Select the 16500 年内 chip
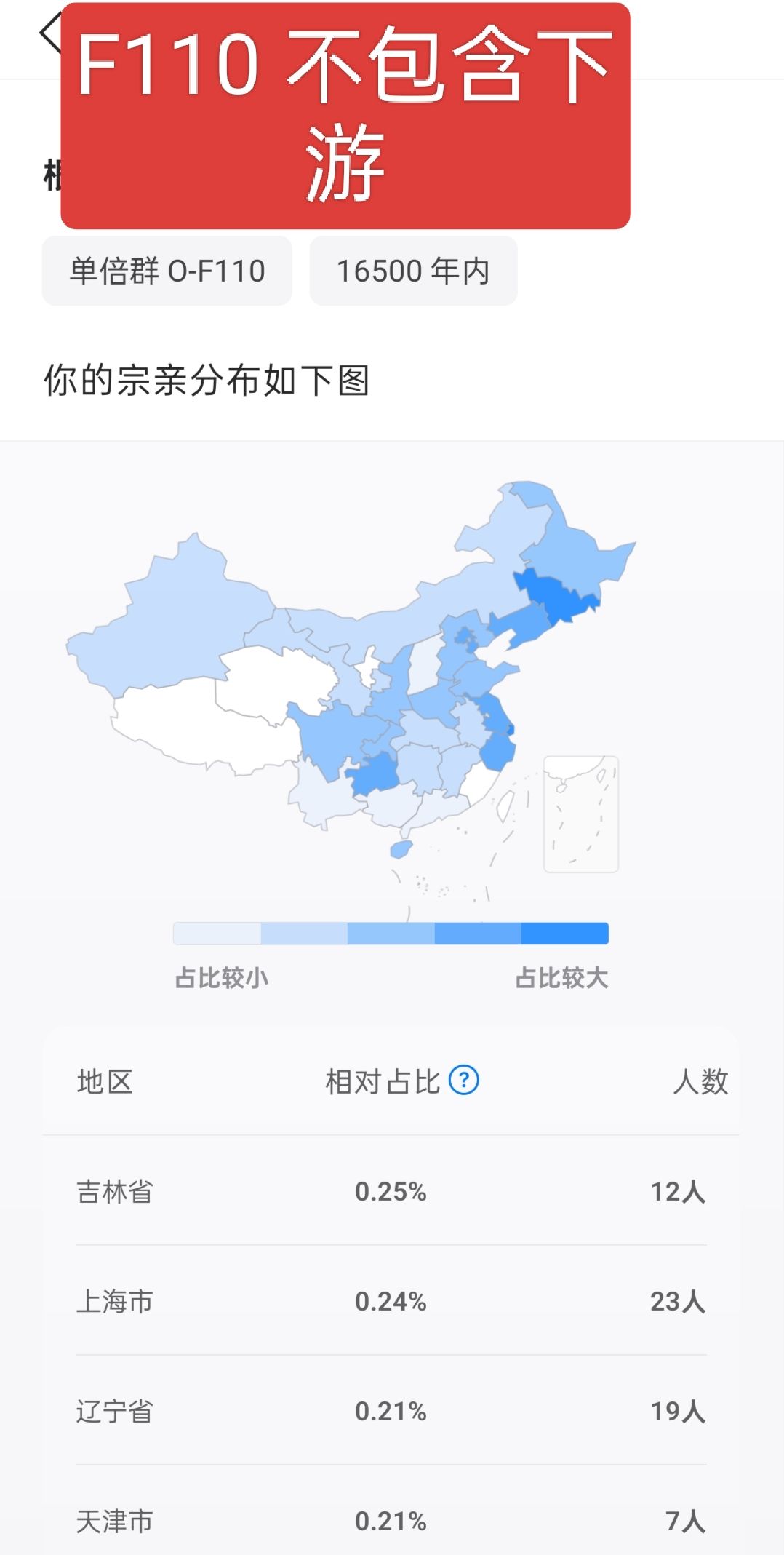This screenshot has height=1555, width=784. (x=413, y=271)
